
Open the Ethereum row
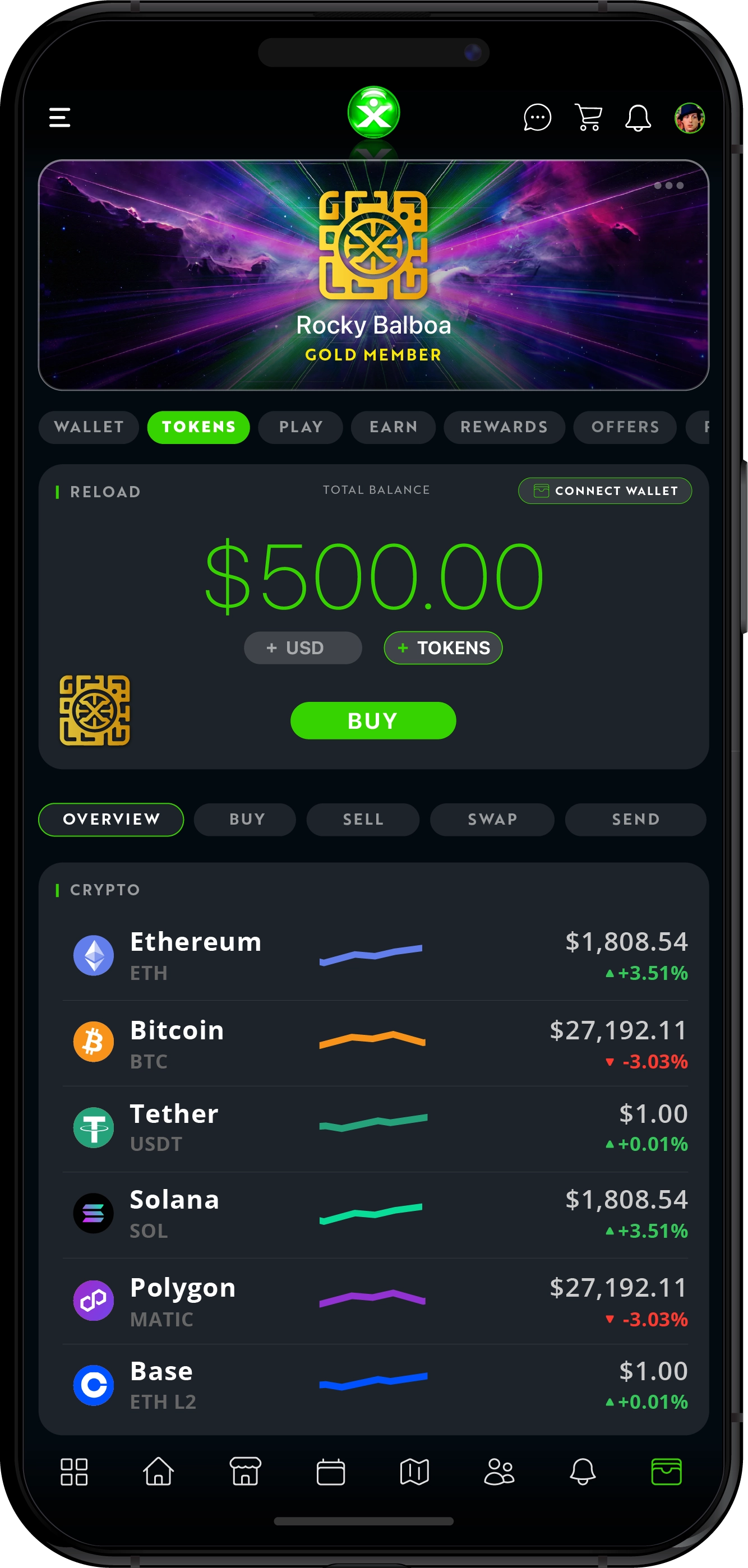tap(375, 956)
